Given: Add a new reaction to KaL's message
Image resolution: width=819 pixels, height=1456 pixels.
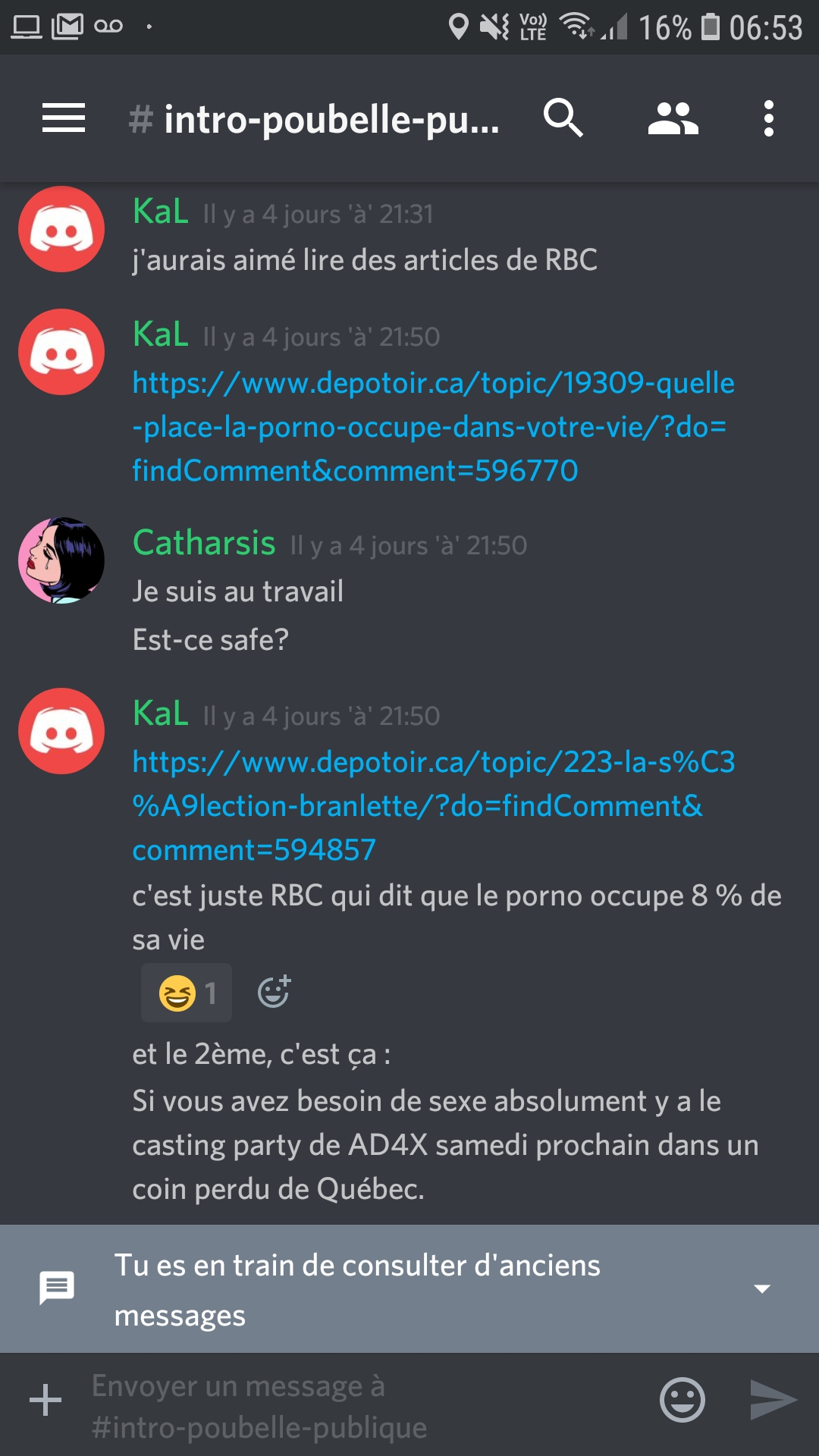Looking at the screenshot, I should [274, 991].
